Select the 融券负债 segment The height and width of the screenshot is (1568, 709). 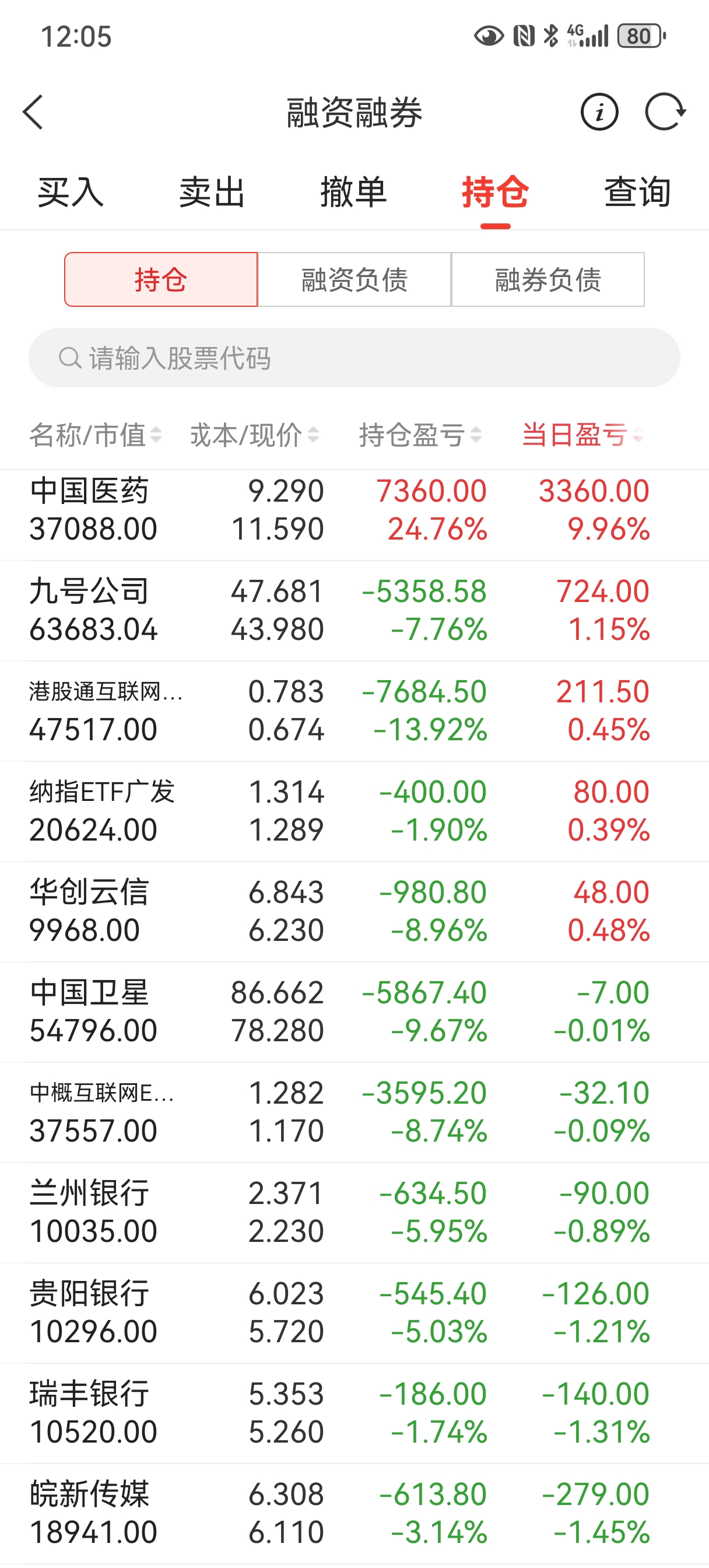pyautogui.click(x=547, y=280)
